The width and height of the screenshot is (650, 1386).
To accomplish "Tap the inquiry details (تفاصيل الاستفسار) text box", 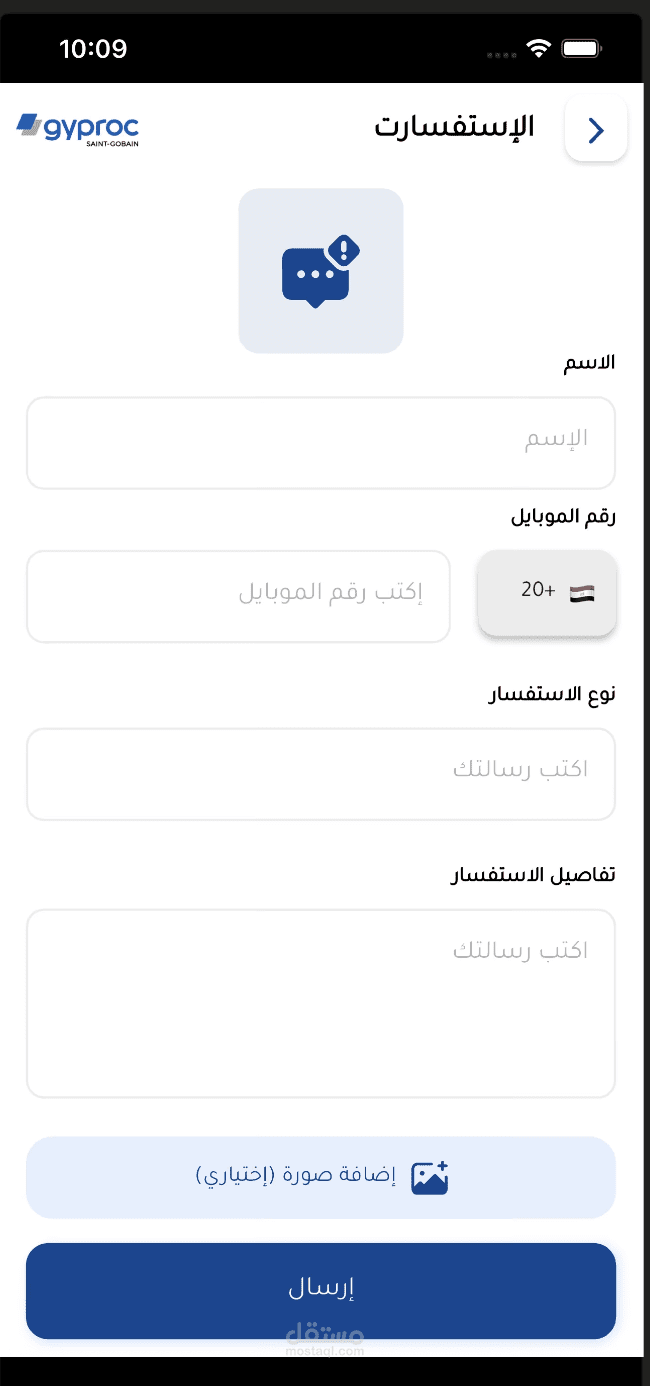I will 321,1003.
